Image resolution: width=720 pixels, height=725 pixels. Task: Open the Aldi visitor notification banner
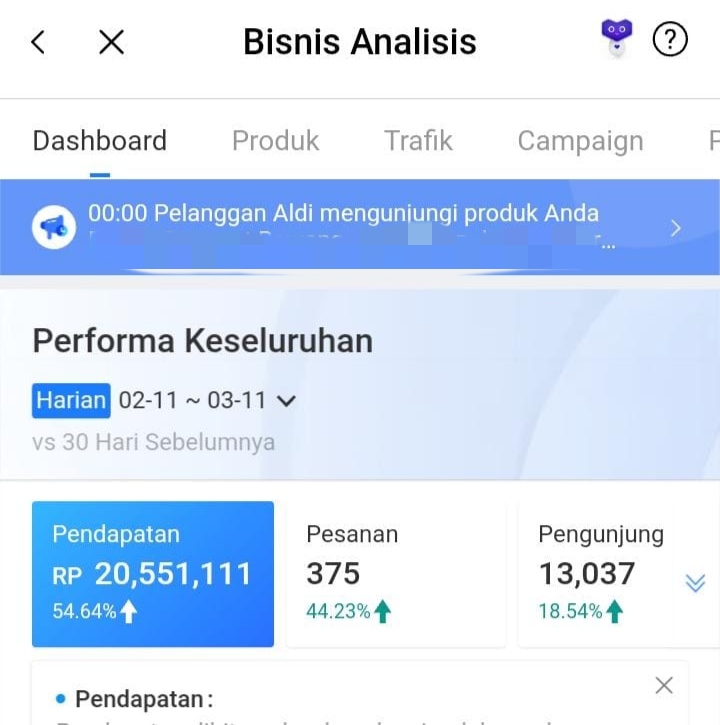[x=360, y=225]
